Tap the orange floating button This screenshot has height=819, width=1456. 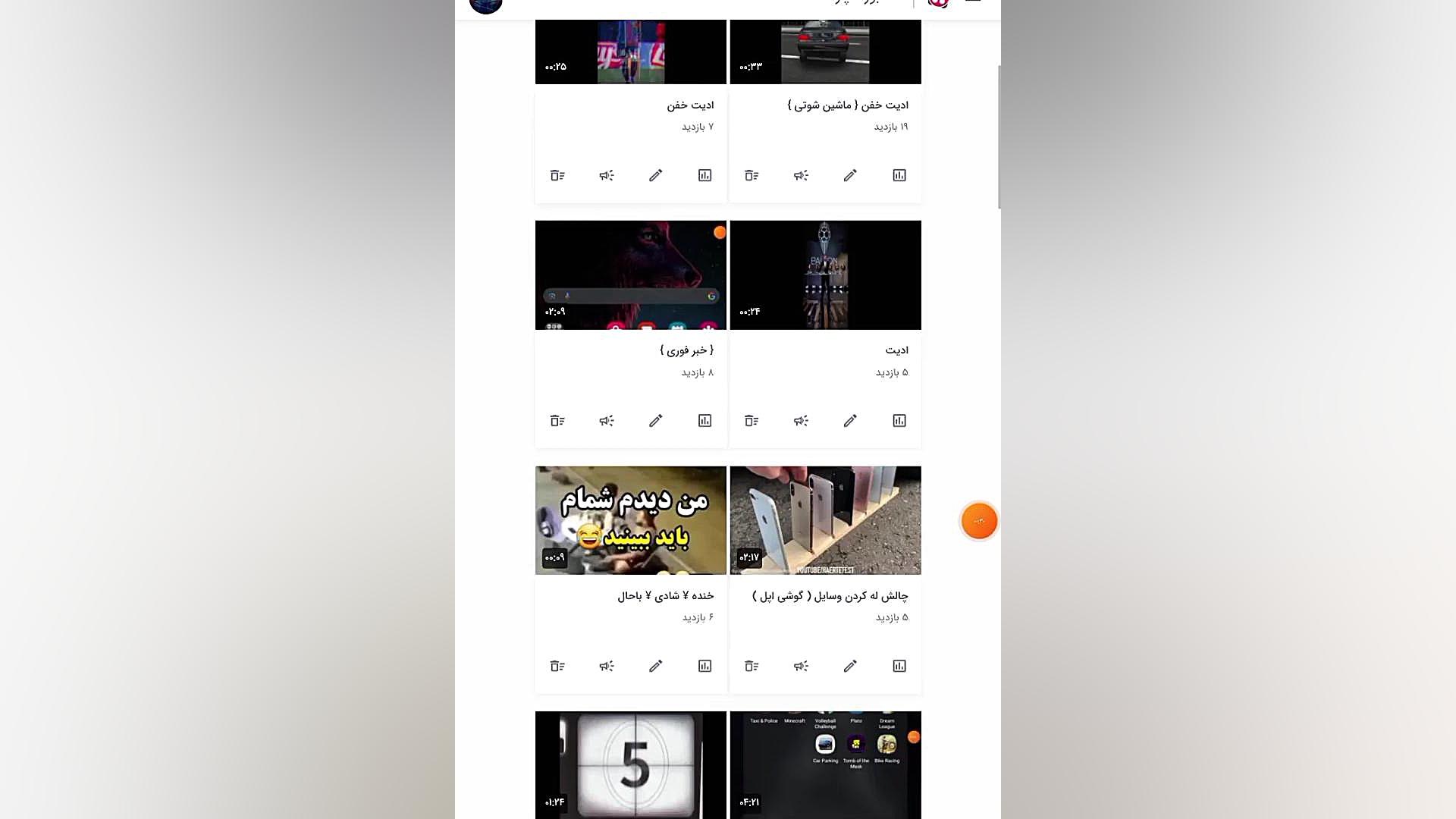[x=979, y=521]
